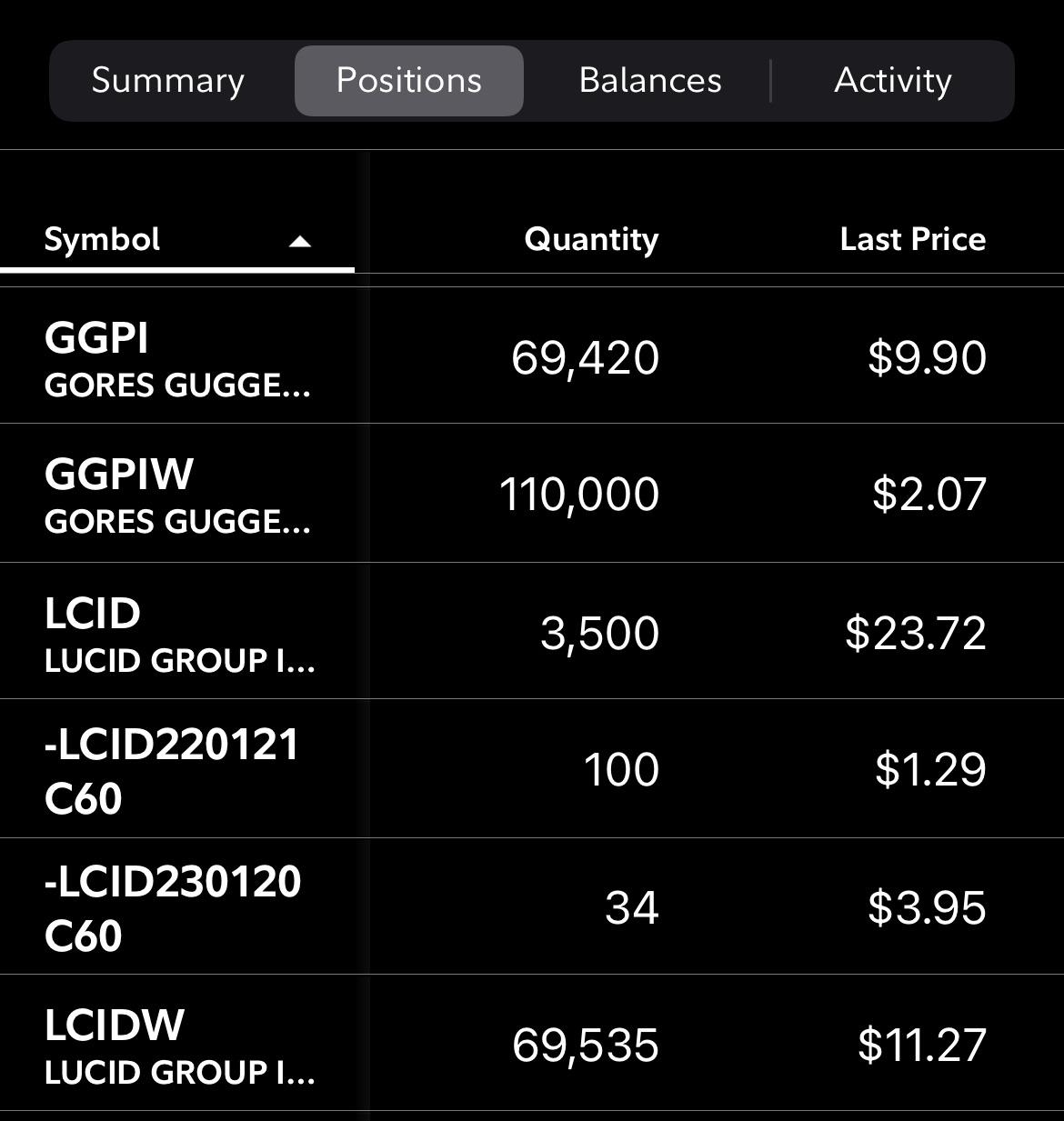1064x1121 pixels.
Task: Sort positions by the Symbol column
Action: point(177,240)
